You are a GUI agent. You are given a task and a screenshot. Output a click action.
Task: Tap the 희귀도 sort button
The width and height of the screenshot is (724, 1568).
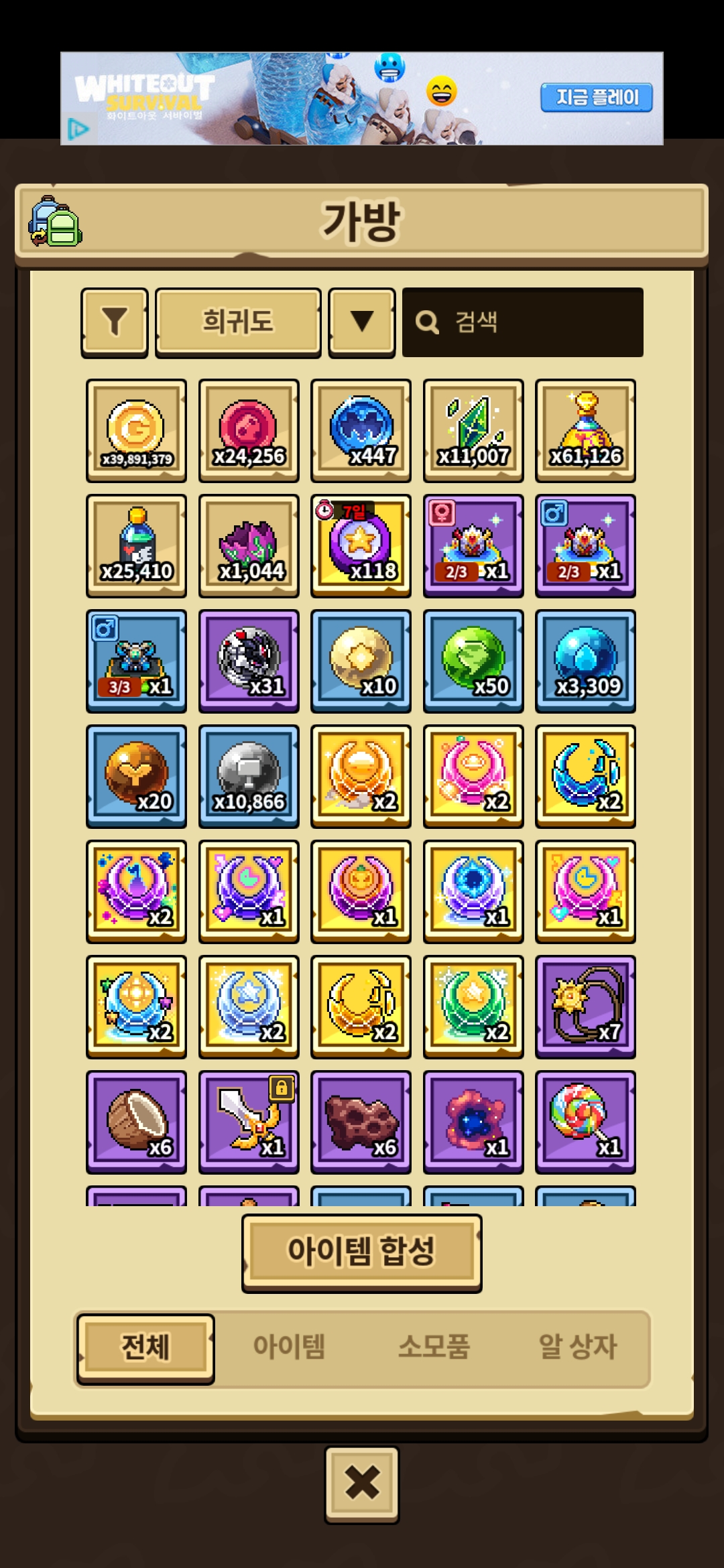point(238,322)
